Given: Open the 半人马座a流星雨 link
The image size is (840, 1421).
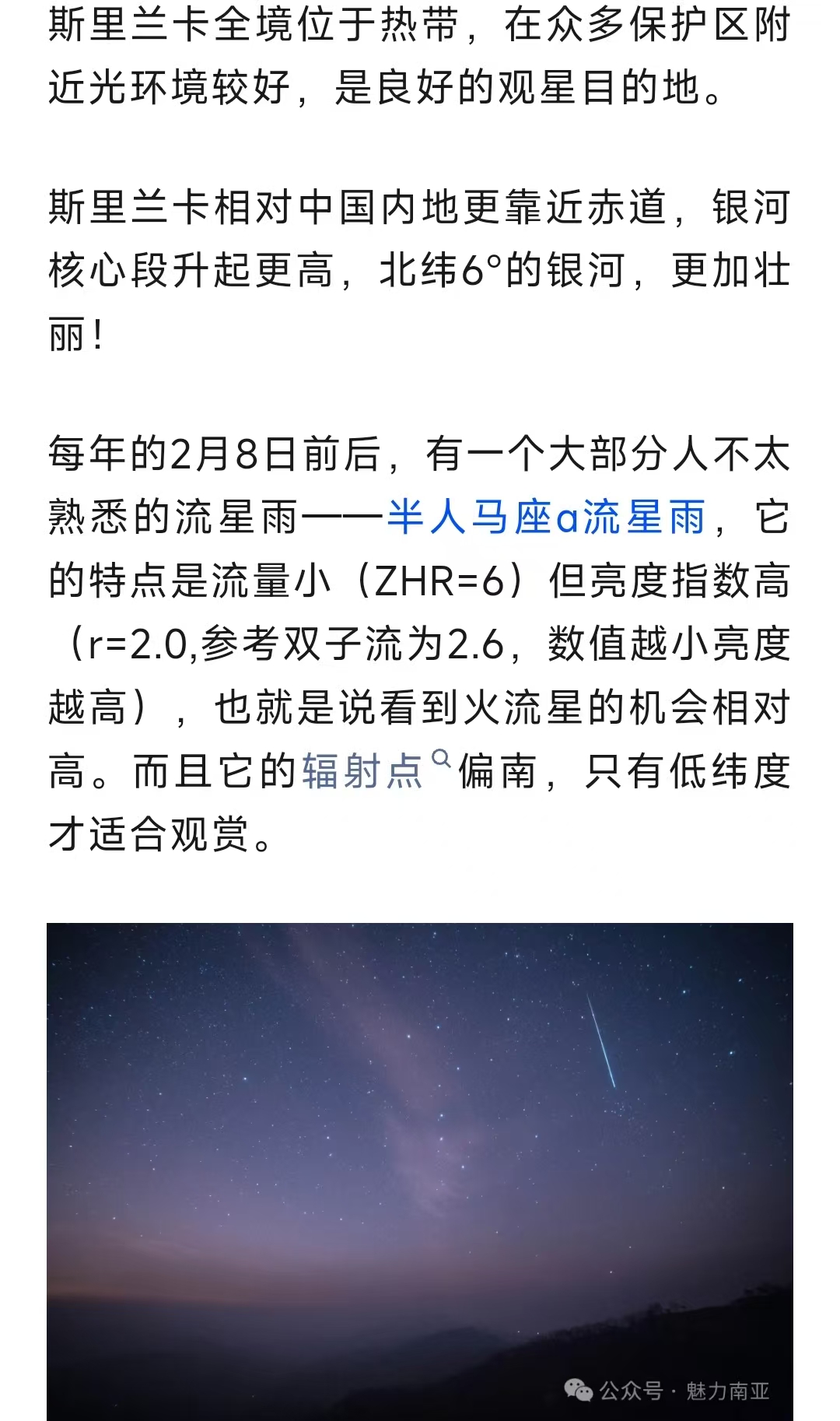Looking at the screenshot, I should [x=546, y=518].
